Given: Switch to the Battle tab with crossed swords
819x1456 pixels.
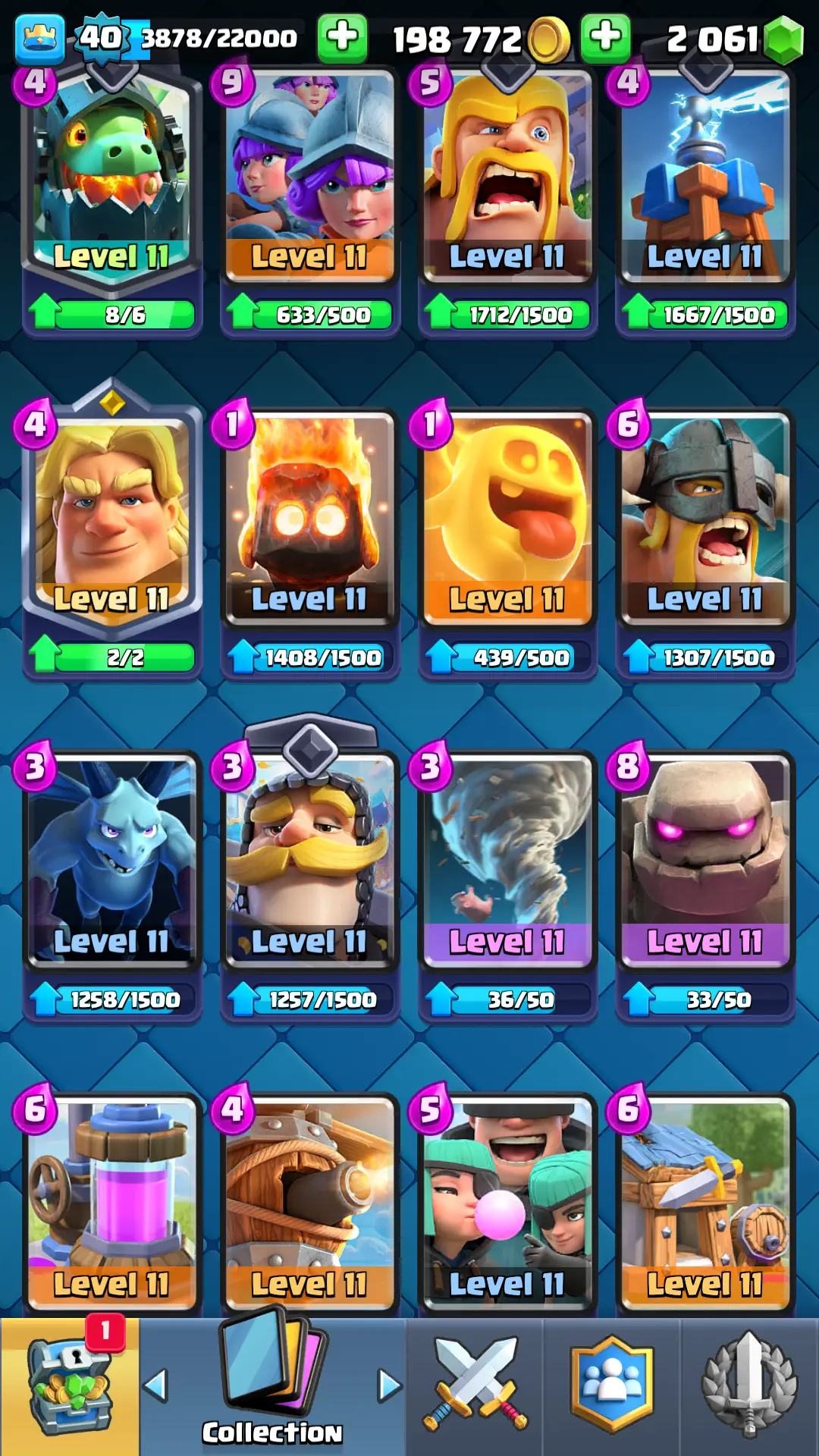Looking at the screenshot, I should coord(475,1386).
